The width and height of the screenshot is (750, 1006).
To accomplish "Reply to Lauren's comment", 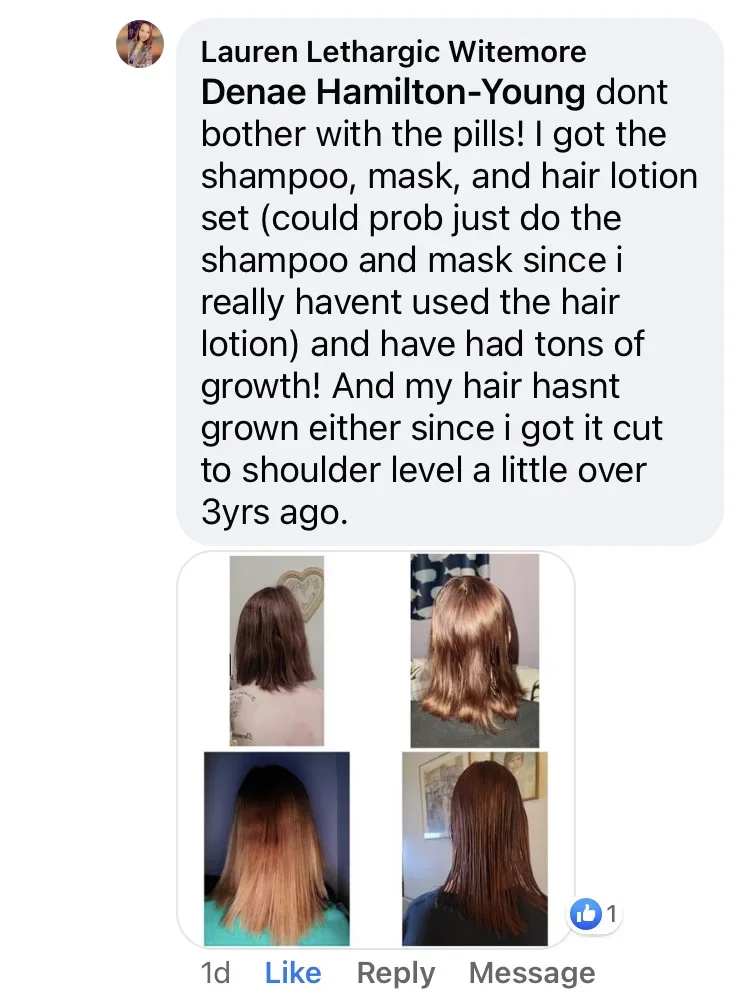I will [x=395, y=973].
